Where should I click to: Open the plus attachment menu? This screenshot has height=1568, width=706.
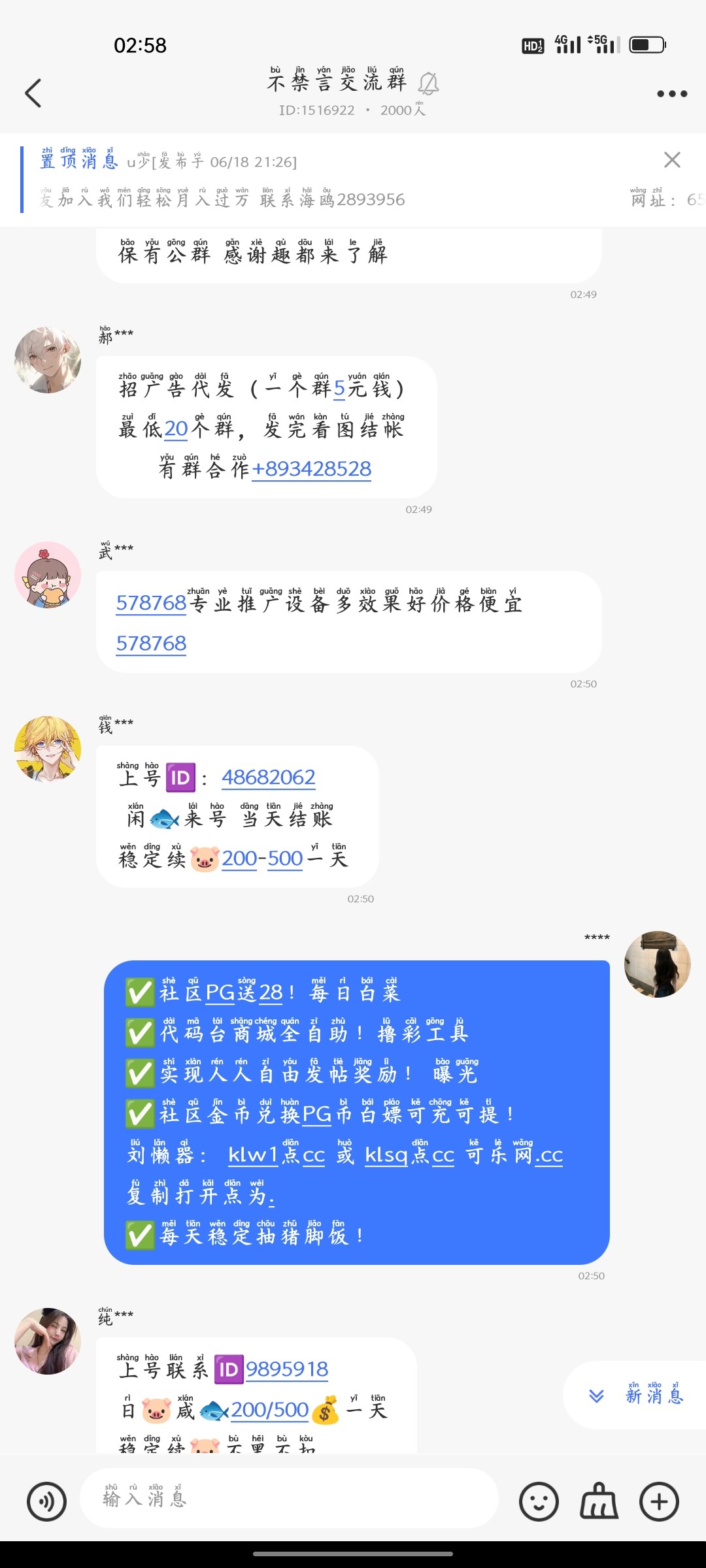[659, 1501]
